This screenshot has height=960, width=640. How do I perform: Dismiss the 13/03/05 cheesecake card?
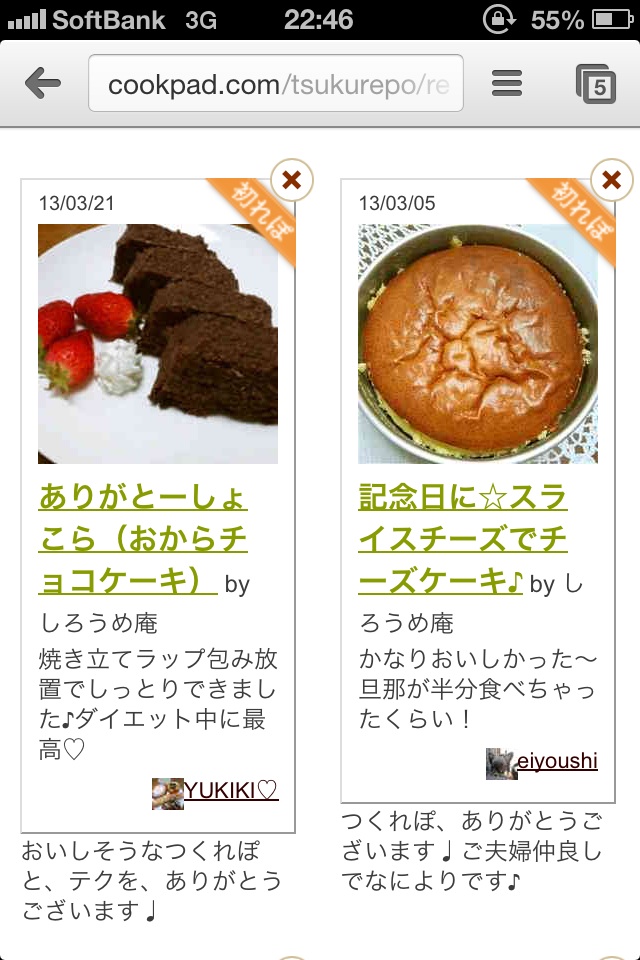612,180
